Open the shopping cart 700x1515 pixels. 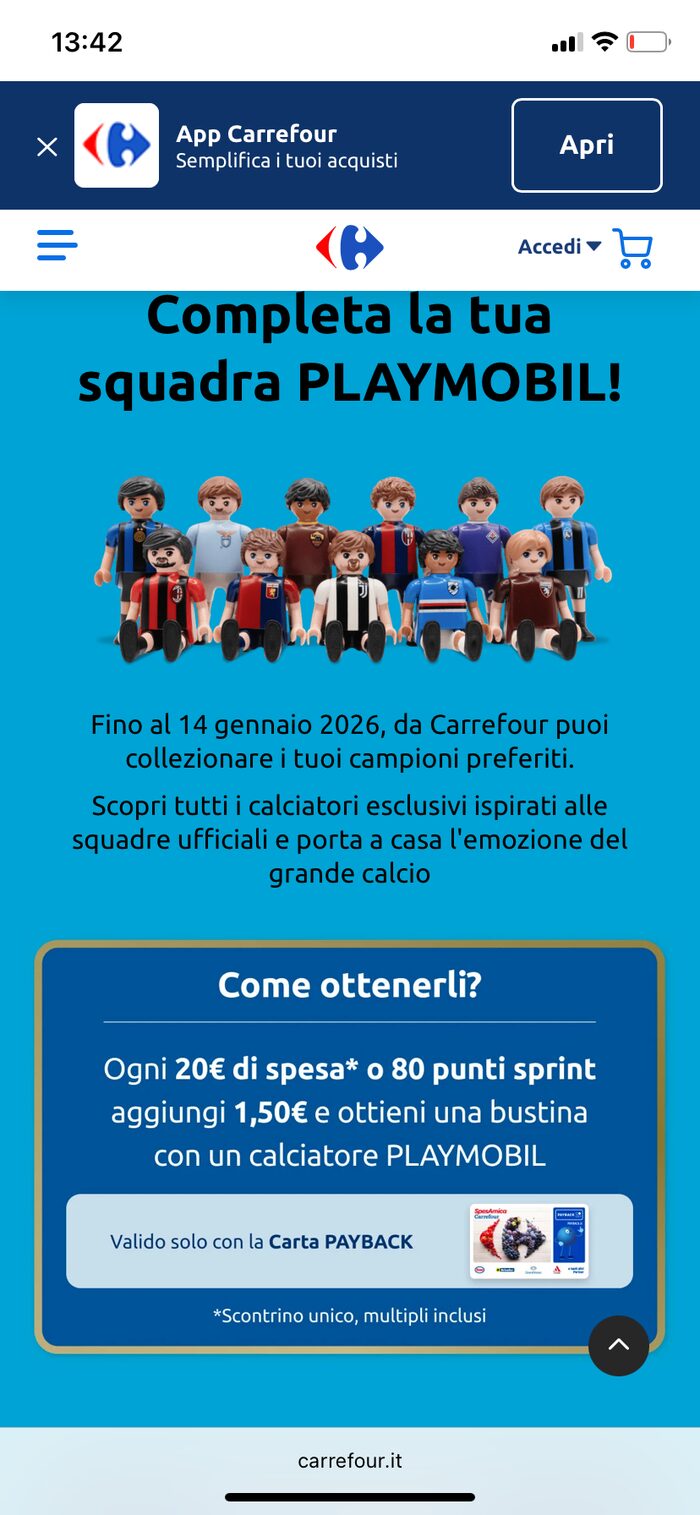click(632, 248)
